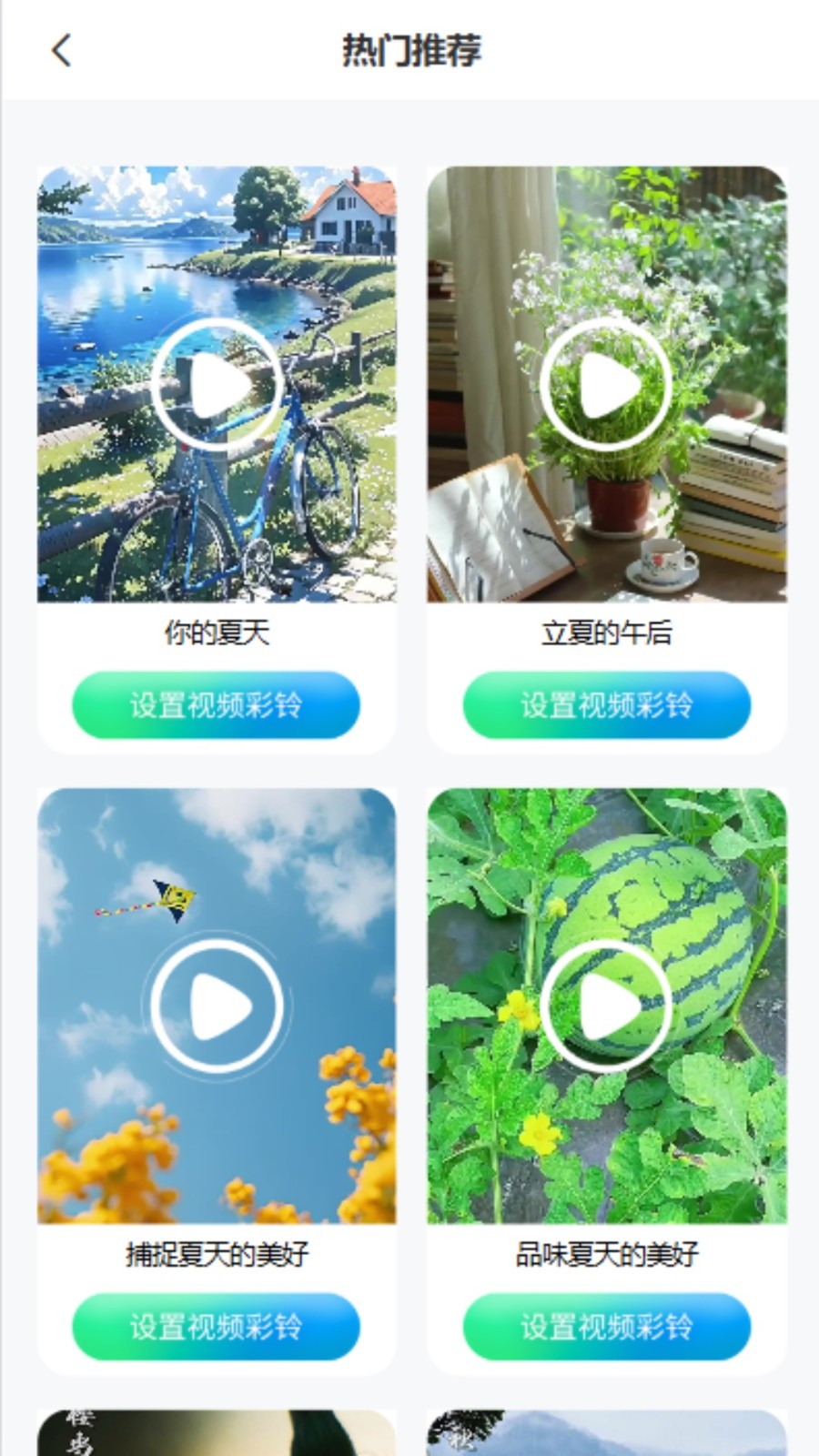The height and width of the screenshot is (1456, 819).
Task: Play the 立夏的午后 video
Action: tap(606, 385)
